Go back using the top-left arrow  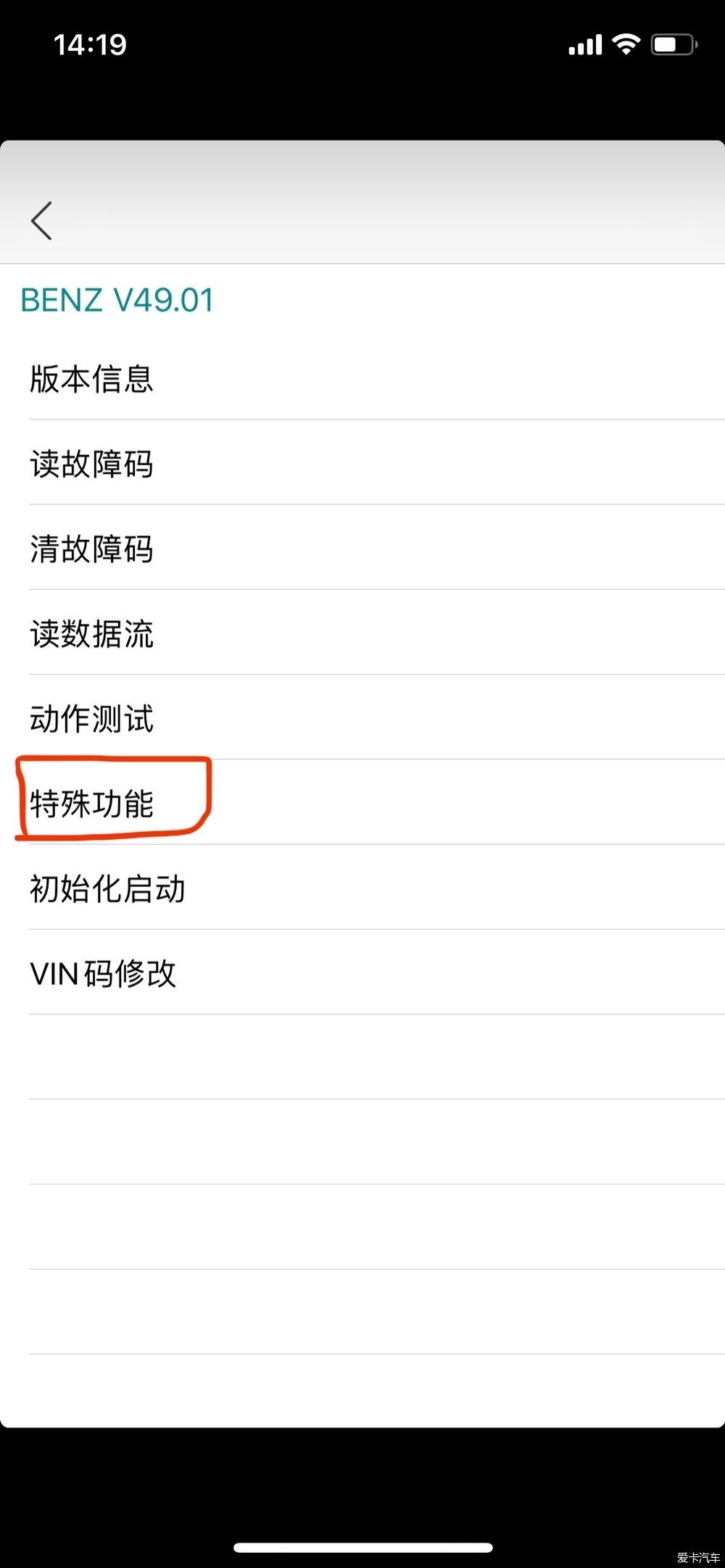coord(41,220)
